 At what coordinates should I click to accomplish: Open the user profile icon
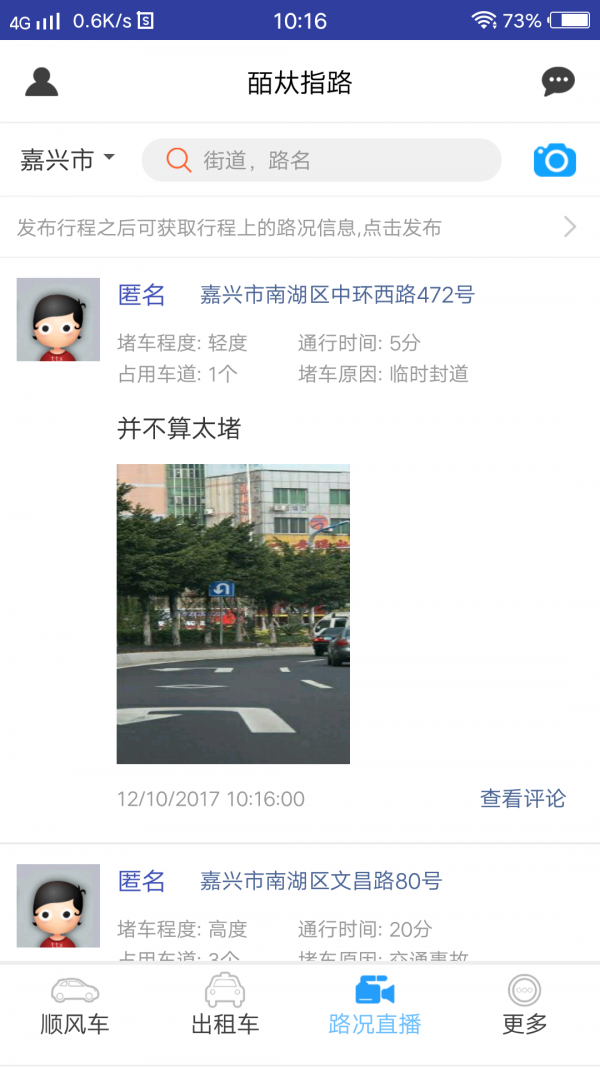[x=41, y=82]
